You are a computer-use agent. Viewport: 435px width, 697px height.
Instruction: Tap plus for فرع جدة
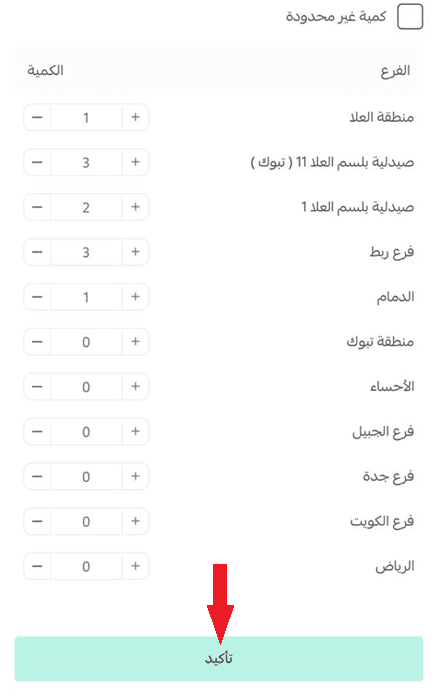tap(136, 477)
